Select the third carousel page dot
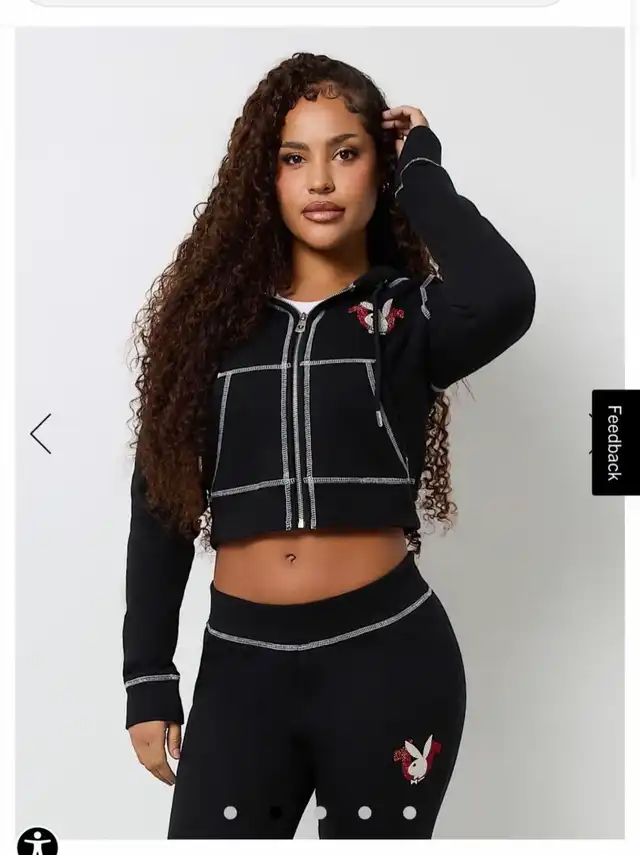Screen dimensions: 640x855 point(320,813)
